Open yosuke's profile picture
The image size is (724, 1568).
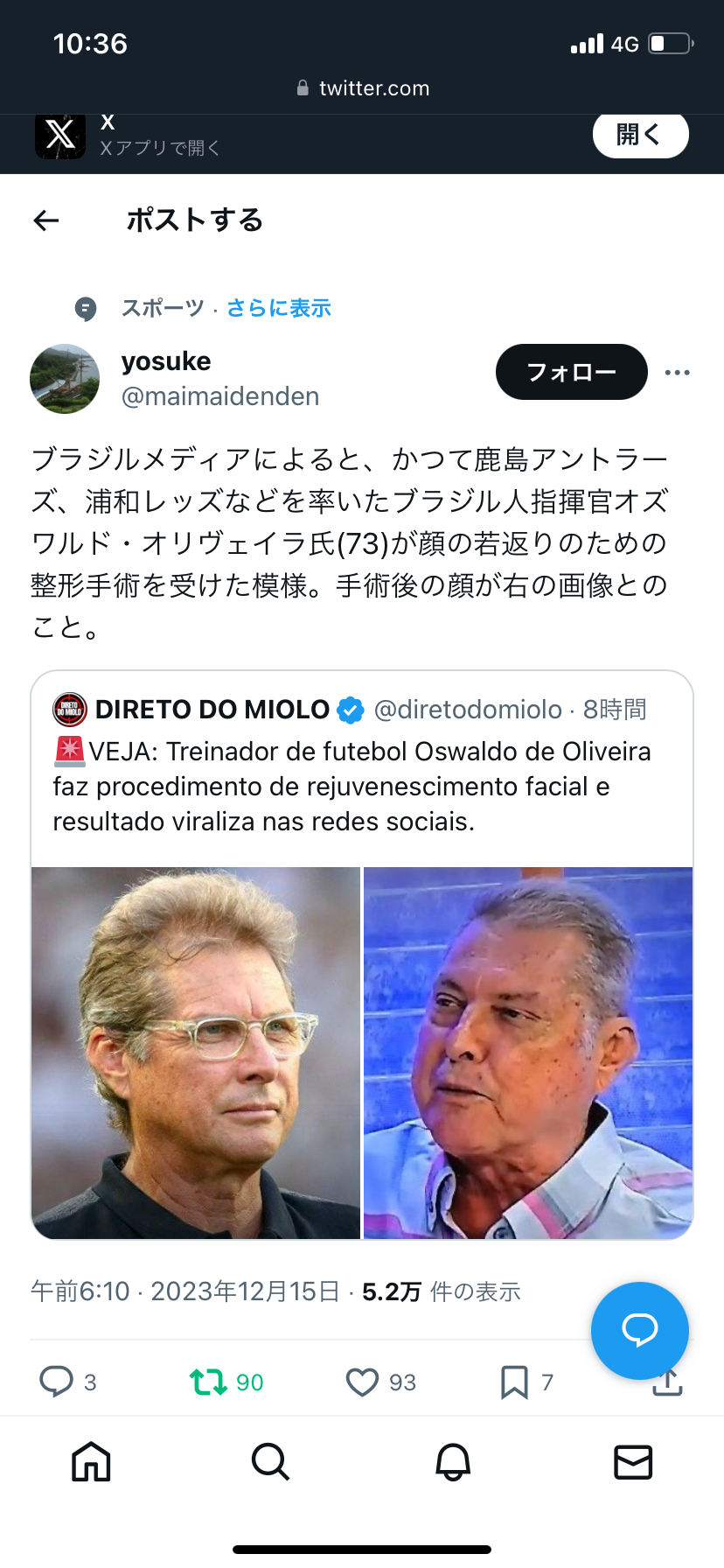[65, 379]
